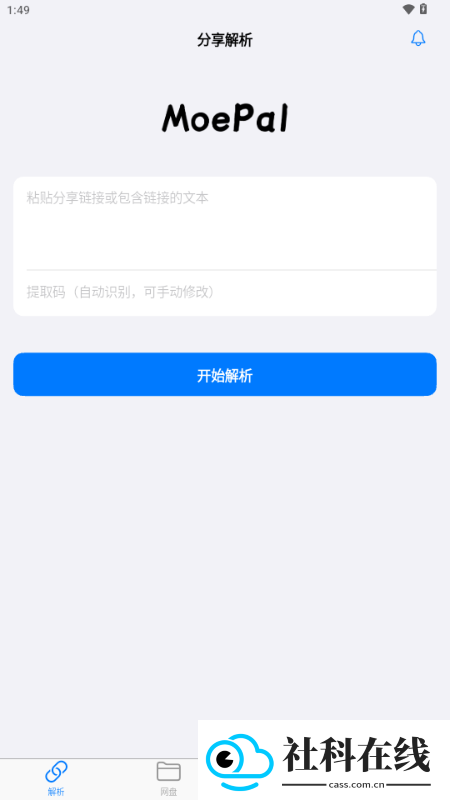Image resolution: width=450 pixels, height=800 pixels.
Task: Focus the share link paste field
Action: coord(231,223)
